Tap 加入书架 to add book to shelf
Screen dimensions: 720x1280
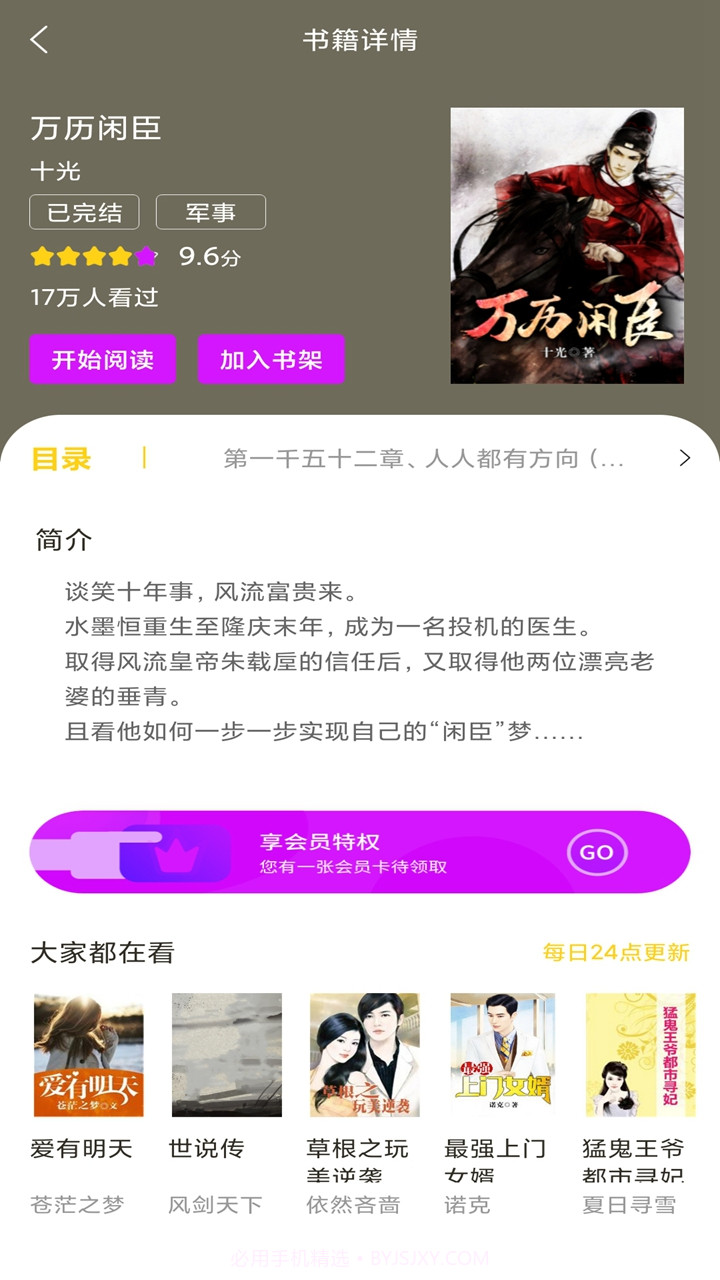pos(271,360)
